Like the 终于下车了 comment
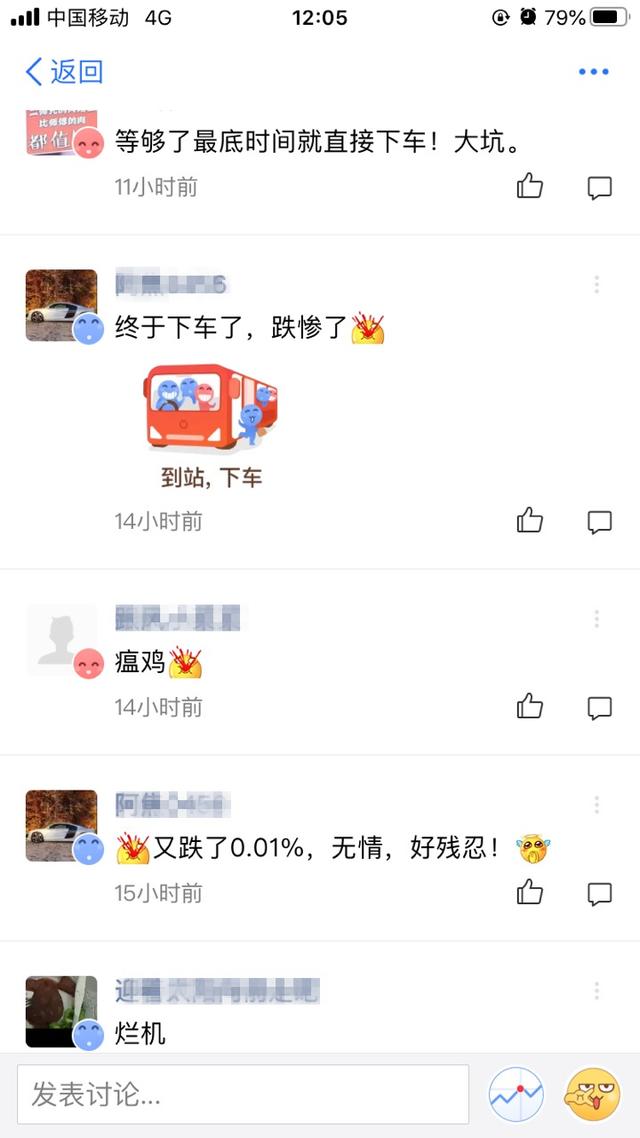640x1138 pixels. point(530,520)
